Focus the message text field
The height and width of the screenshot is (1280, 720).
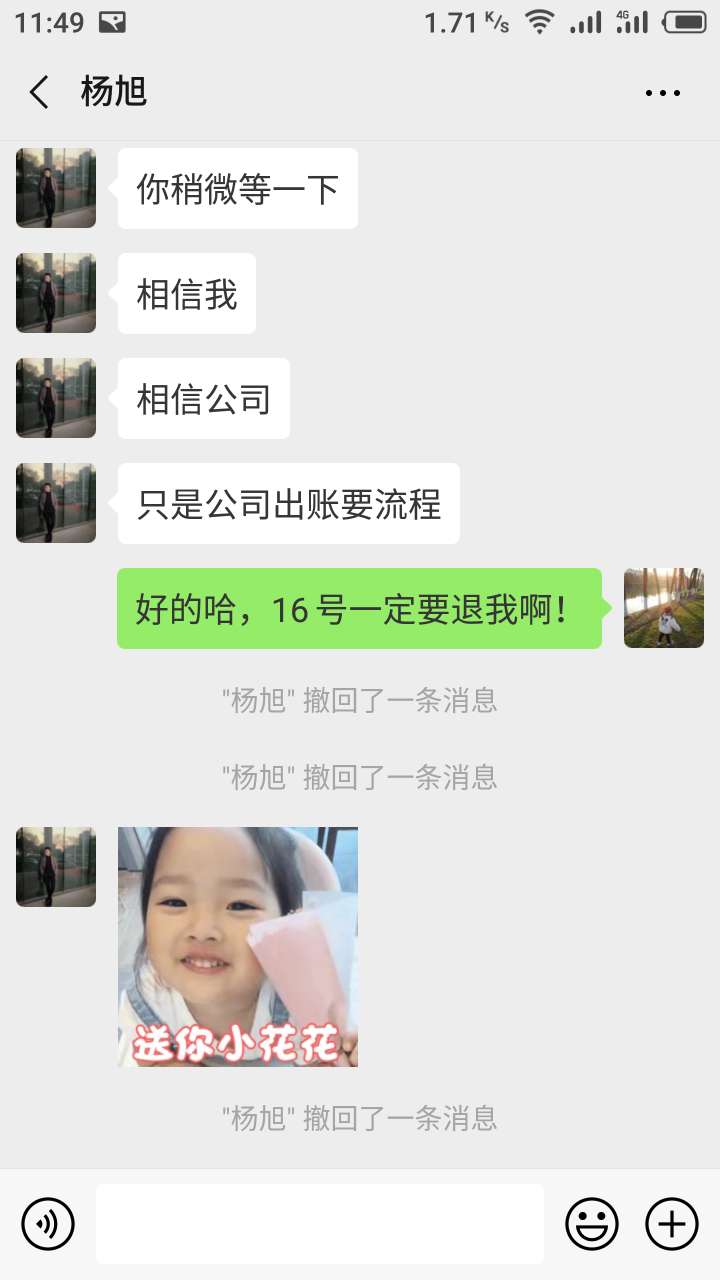pos(320,1223)
